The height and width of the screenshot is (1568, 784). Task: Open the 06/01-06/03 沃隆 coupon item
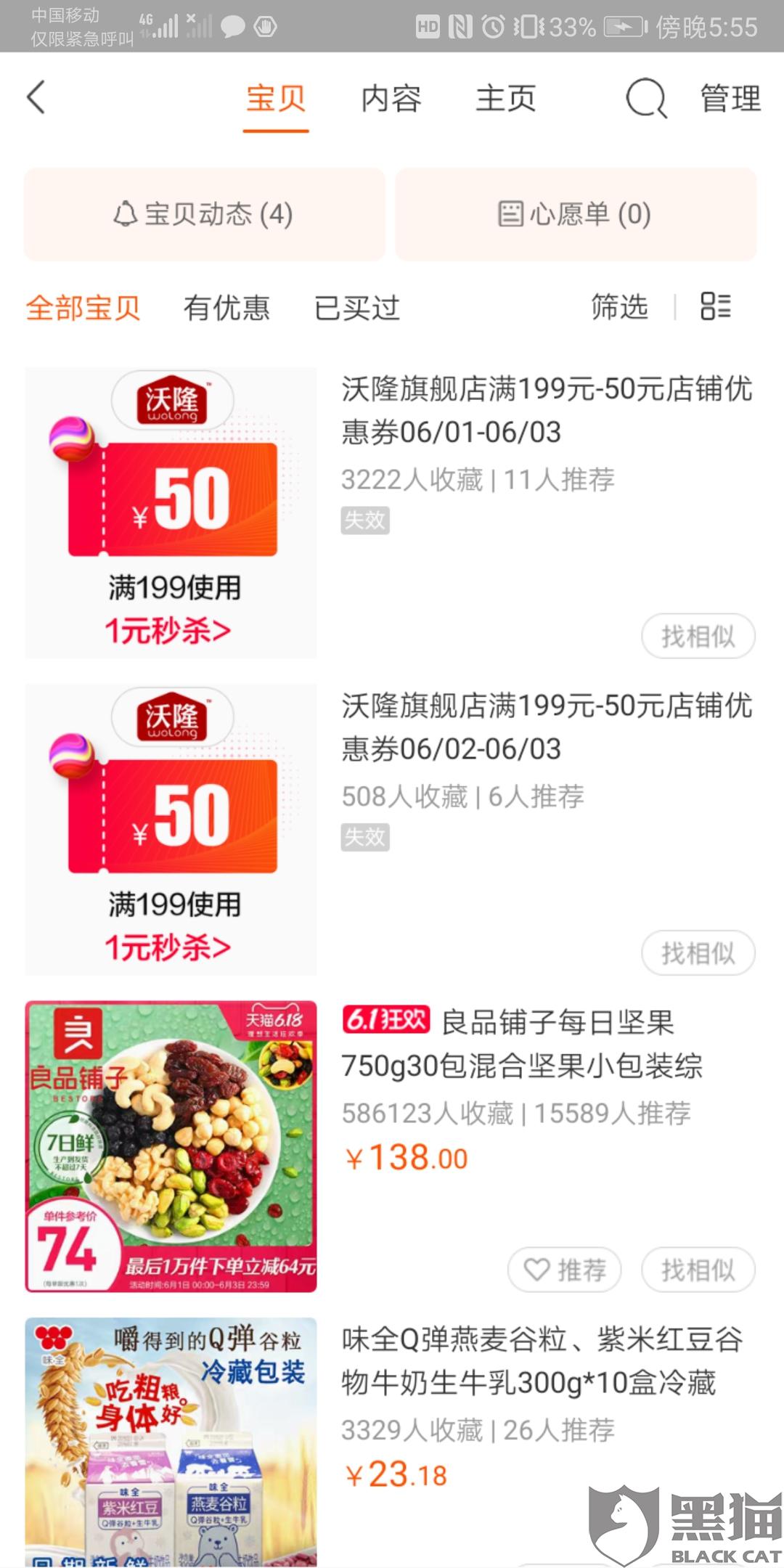[x=391, y=513]
